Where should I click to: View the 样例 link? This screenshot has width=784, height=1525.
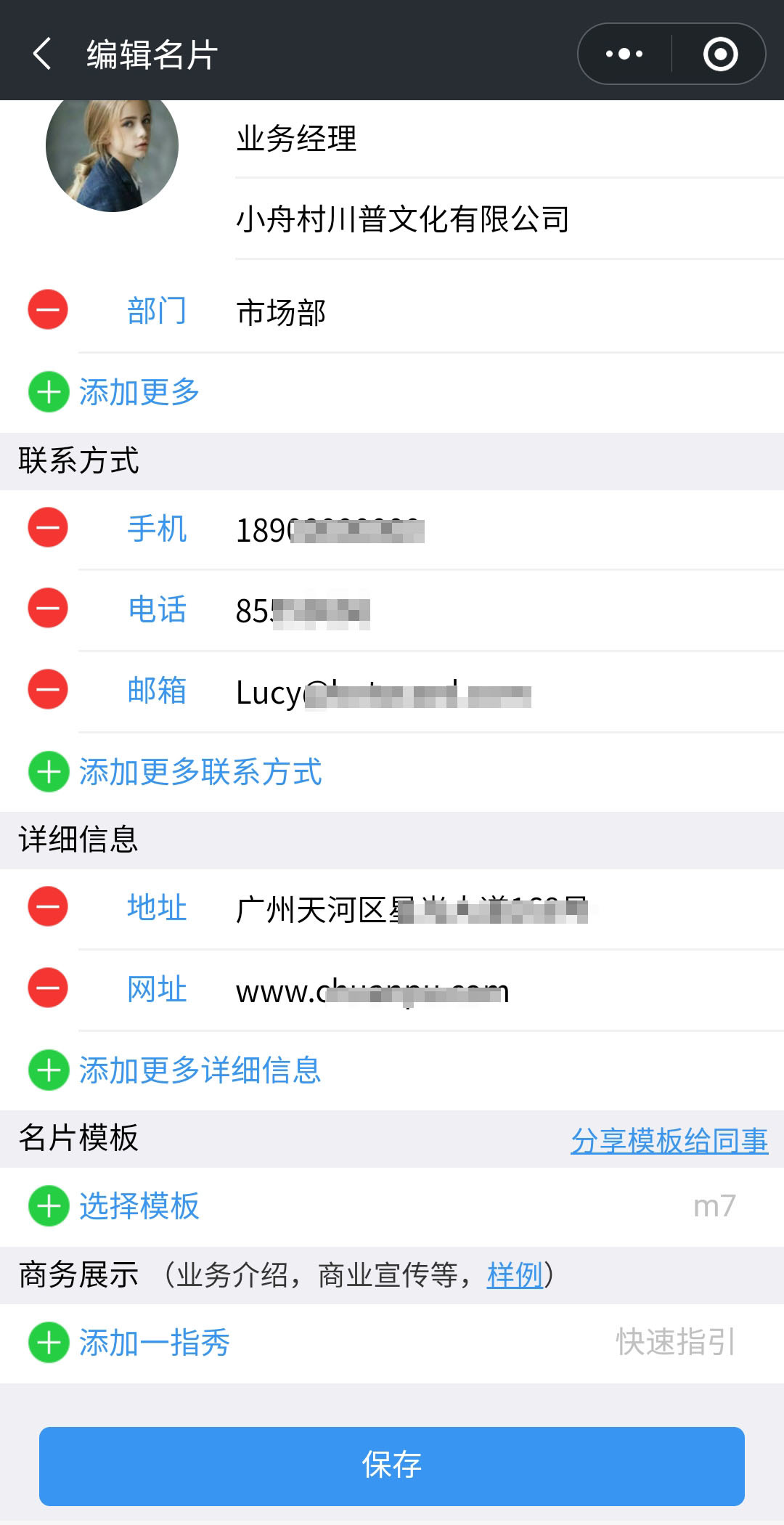click(x=515, y=1275)
